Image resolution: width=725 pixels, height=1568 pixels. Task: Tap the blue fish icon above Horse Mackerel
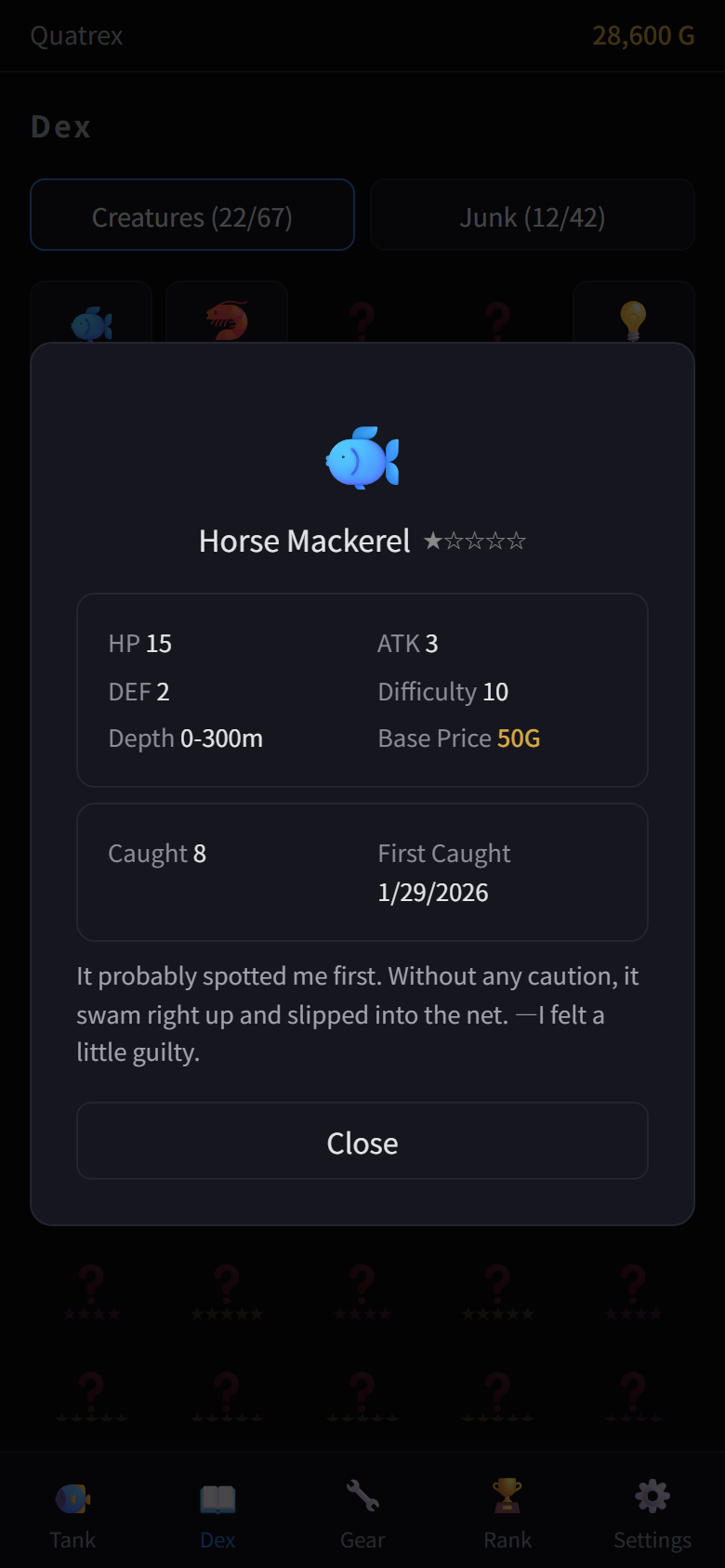362,455
